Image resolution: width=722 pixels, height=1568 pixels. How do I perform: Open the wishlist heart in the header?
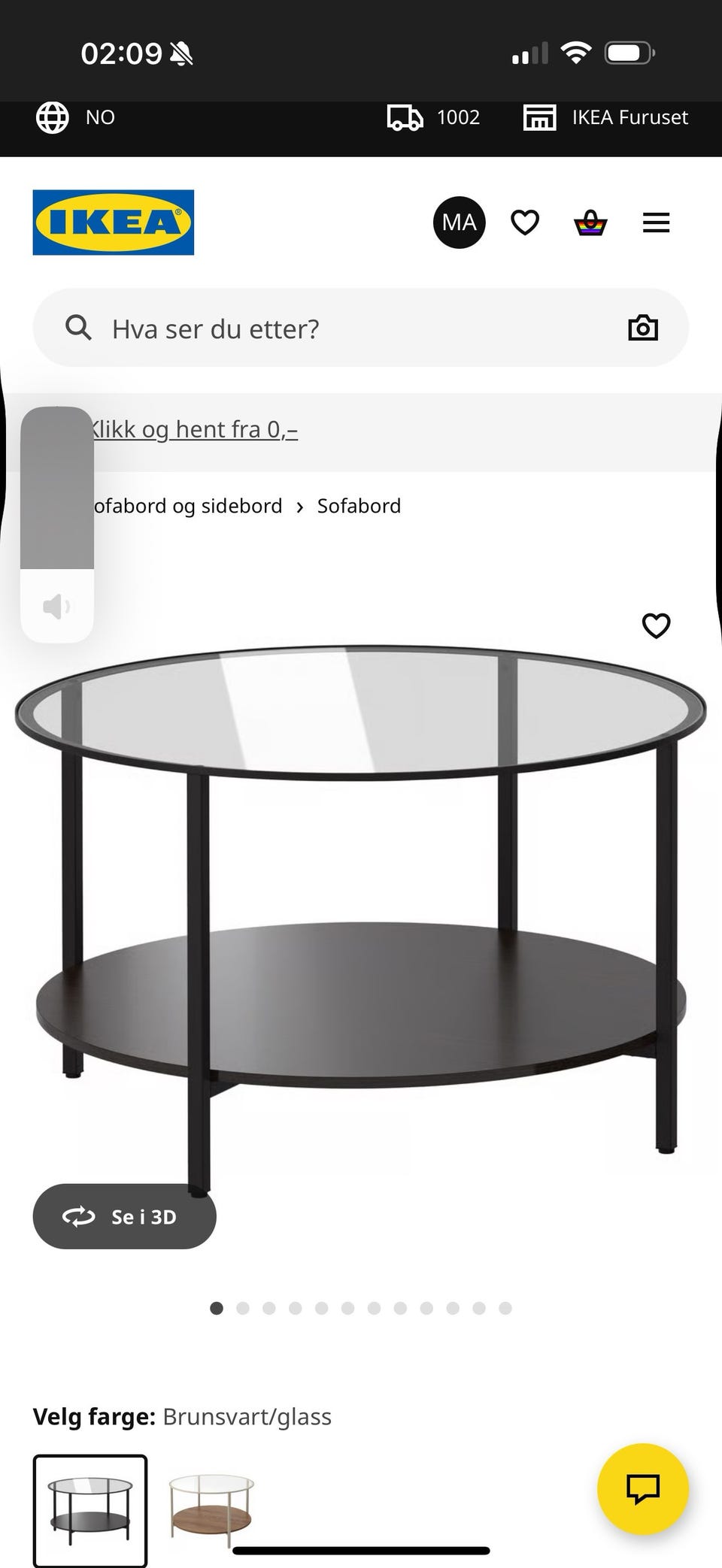tap(525, 222)
